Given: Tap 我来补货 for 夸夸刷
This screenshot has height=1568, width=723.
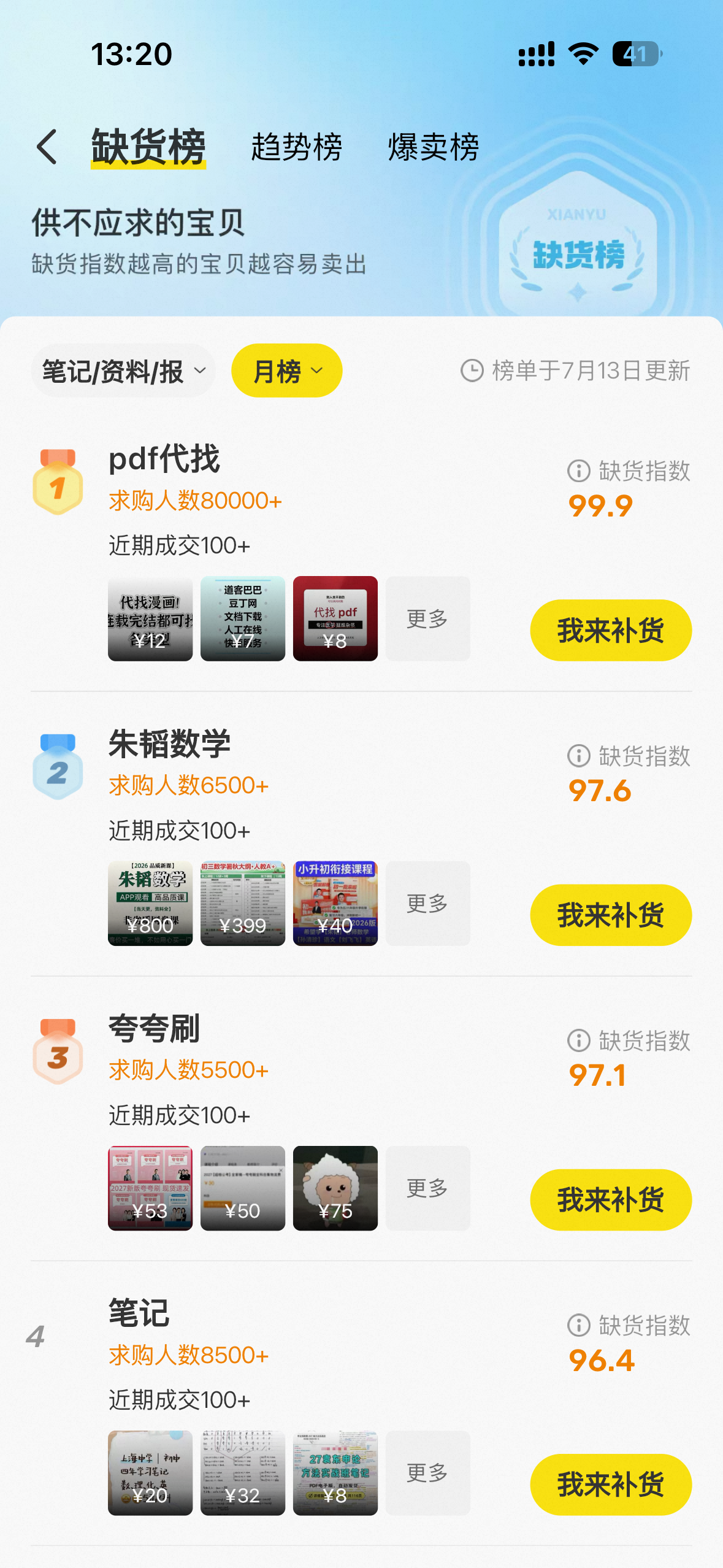Looking at the screenshot, I should tap(611, 1199).
